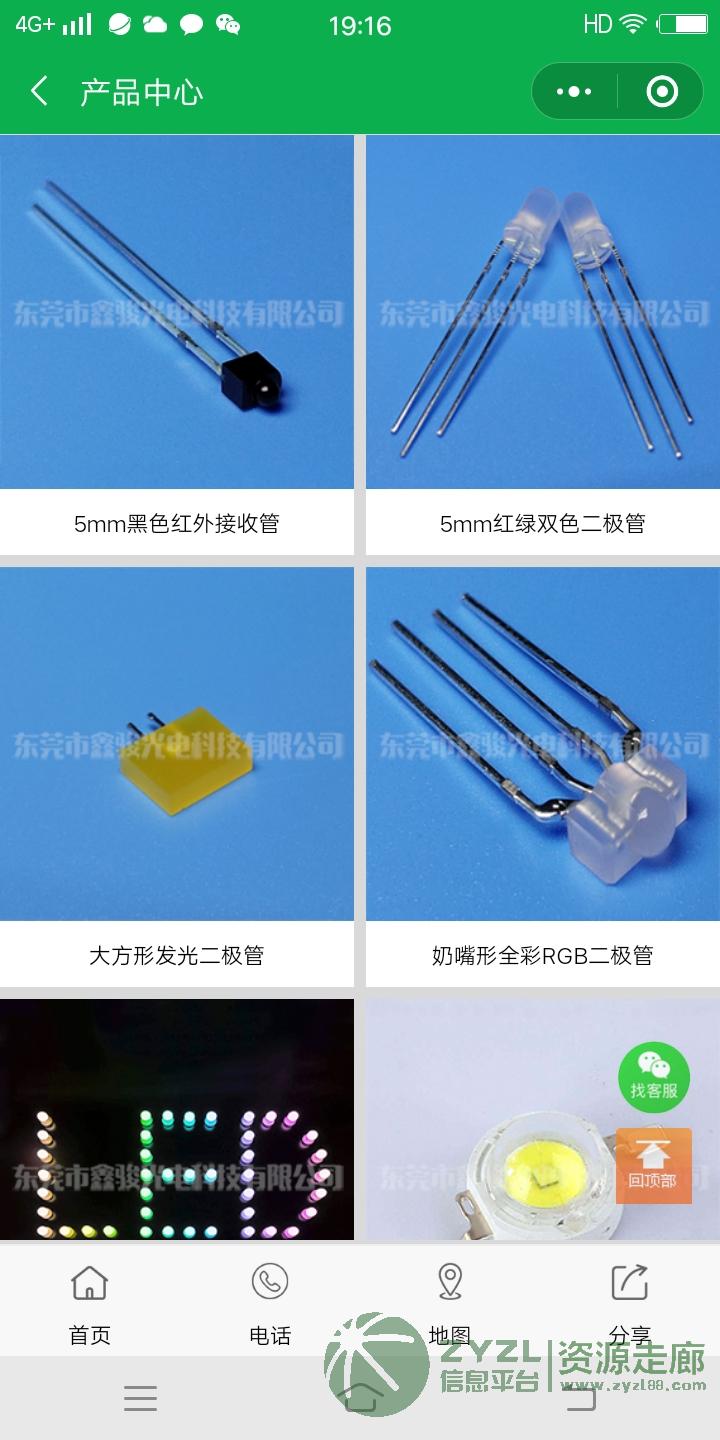Viewport: 720px width, 1440px height.
Task: Close the mini program via target icon
Action: tap(662, 92)
